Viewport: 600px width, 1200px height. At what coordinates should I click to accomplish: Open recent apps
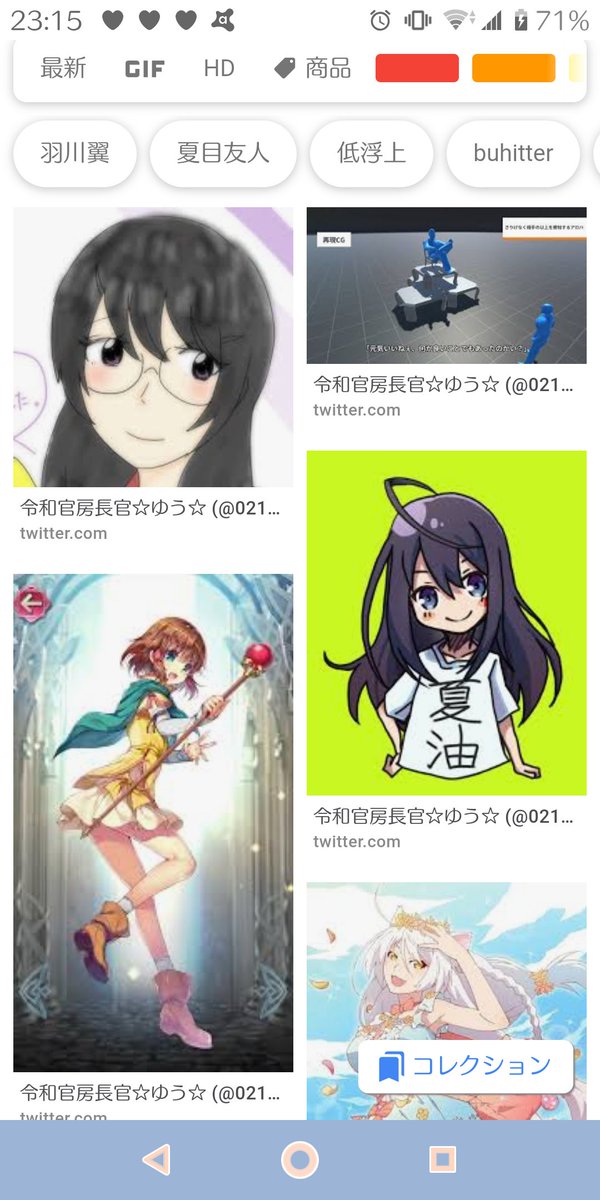442,1159
